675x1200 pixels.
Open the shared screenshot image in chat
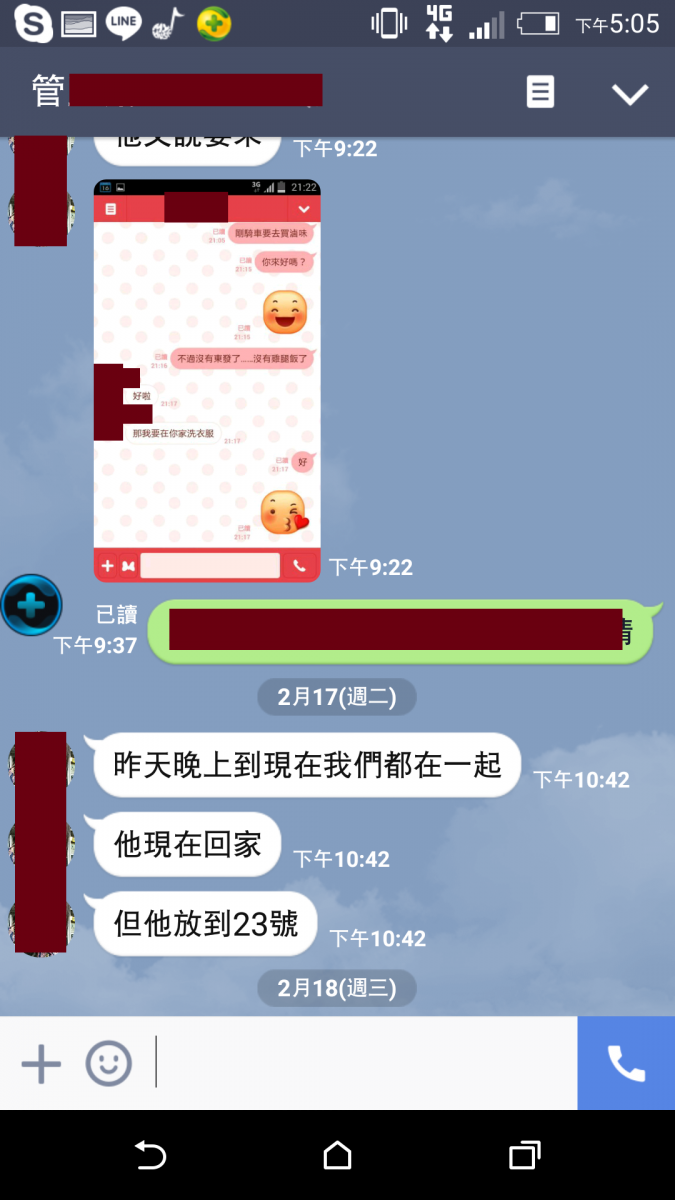[207, 380]
